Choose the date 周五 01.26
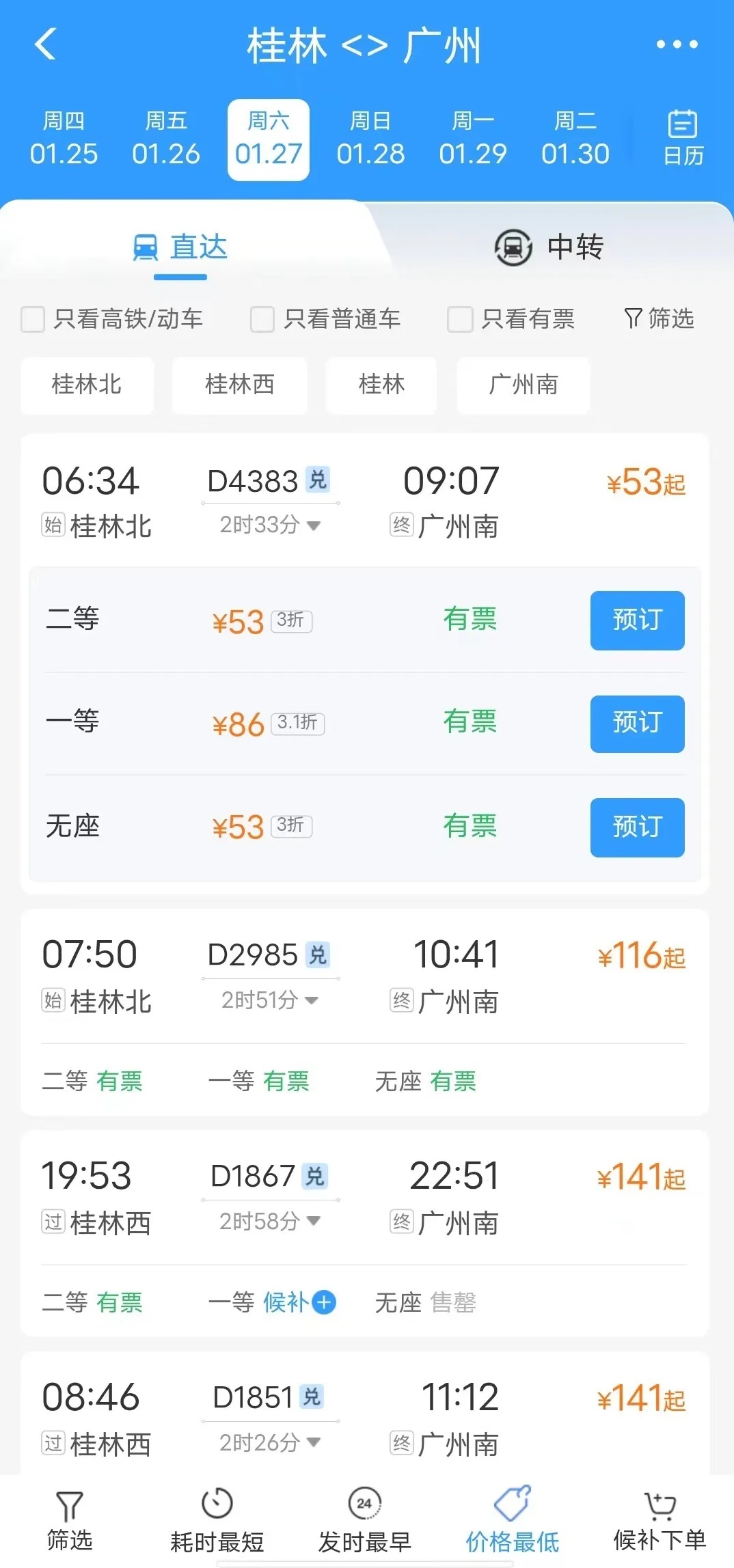 (166, 140)
